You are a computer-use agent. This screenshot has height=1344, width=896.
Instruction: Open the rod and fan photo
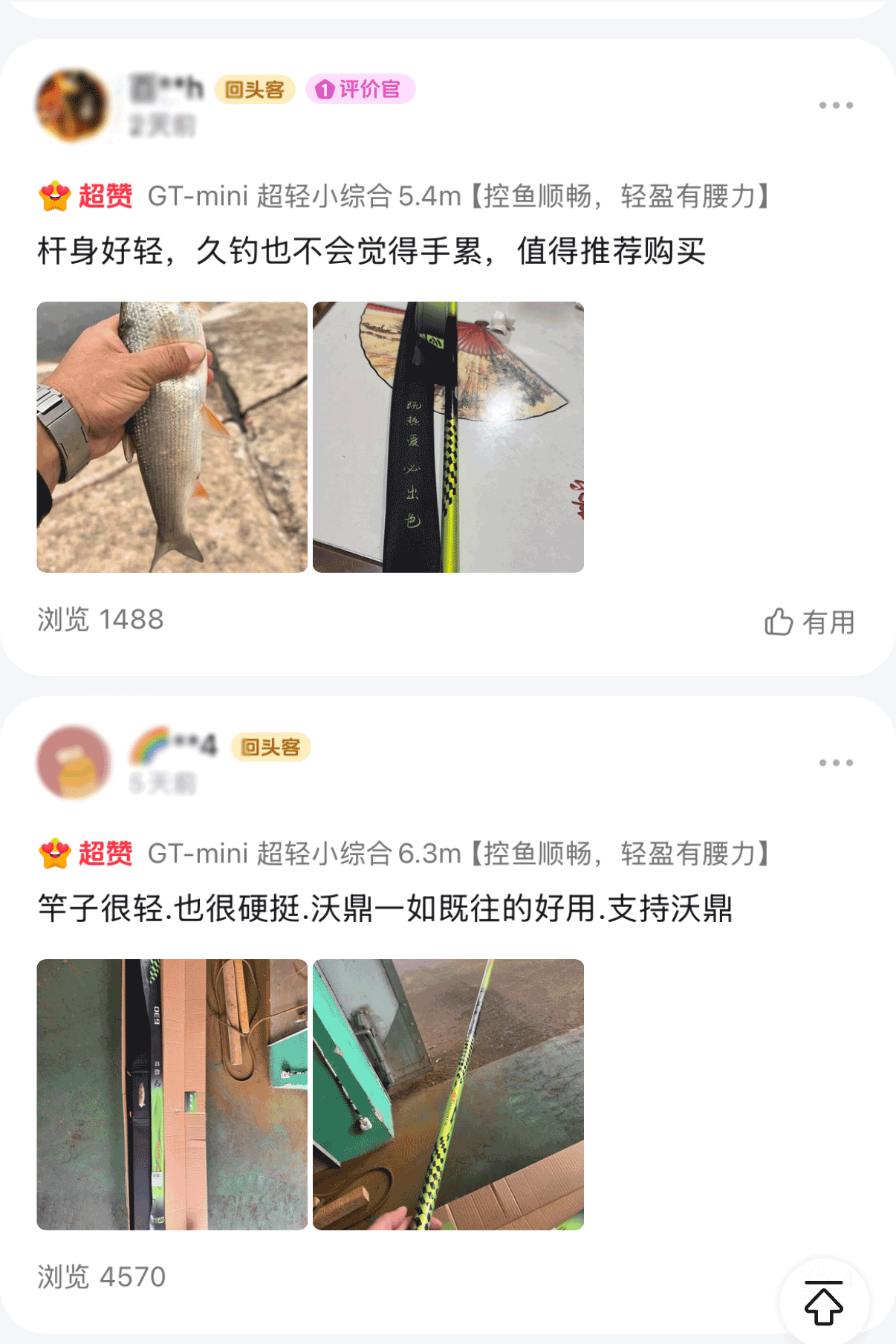pyautogui.click(x=448, y=437)
